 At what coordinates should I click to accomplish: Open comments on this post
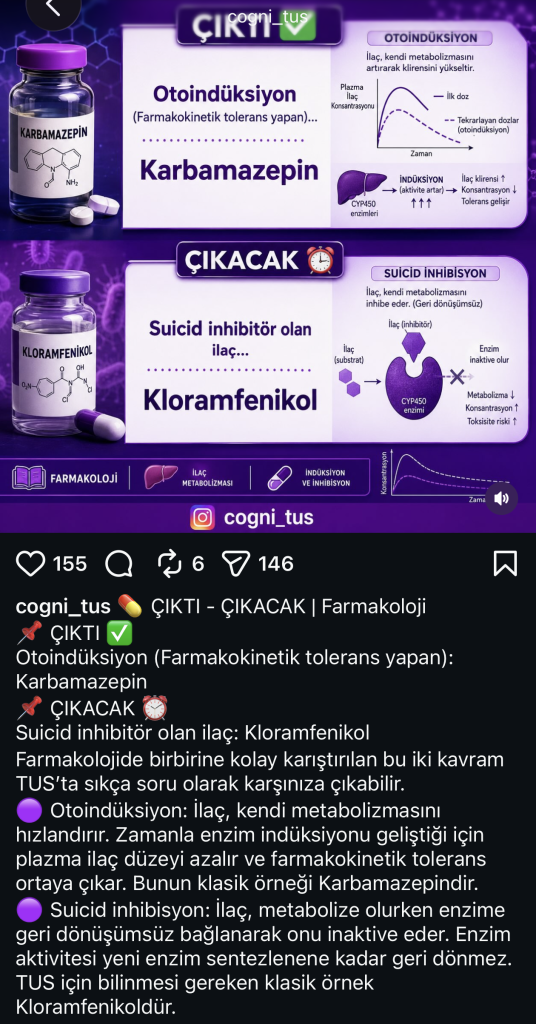coord(119,564)
